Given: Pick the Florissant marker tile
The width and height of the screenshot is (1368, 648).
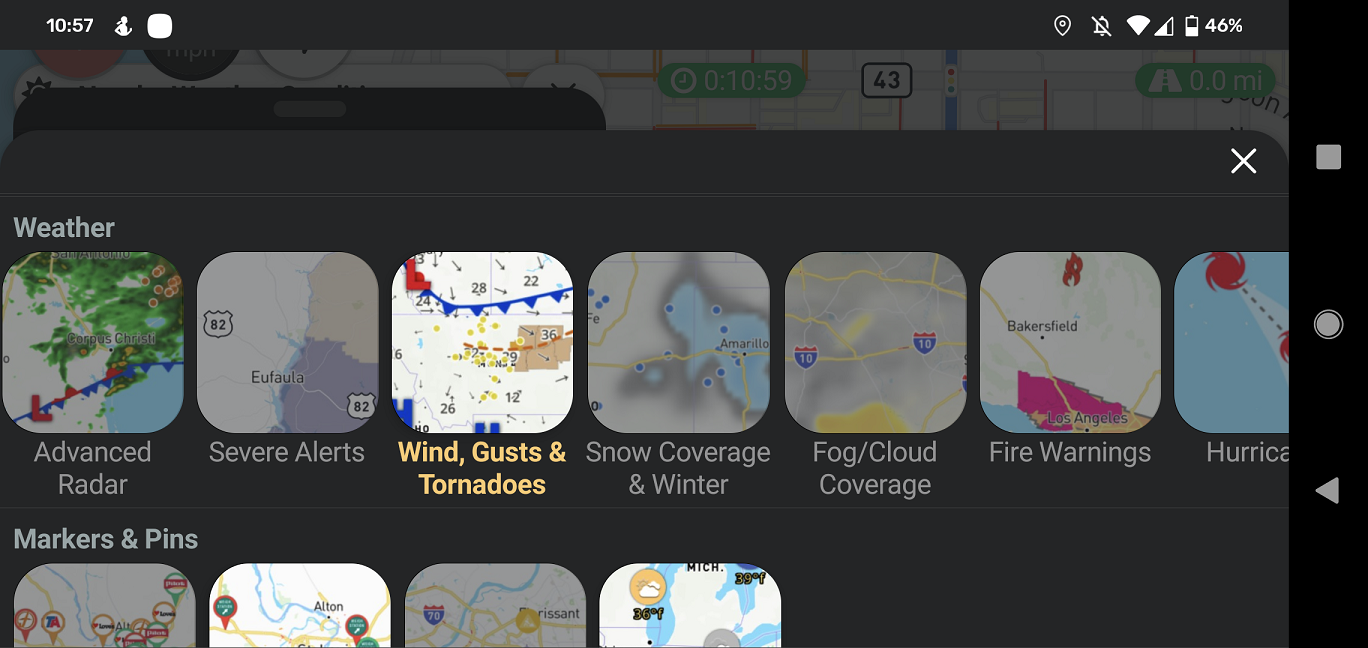Looking at the screenshot, I should [495, 605].
